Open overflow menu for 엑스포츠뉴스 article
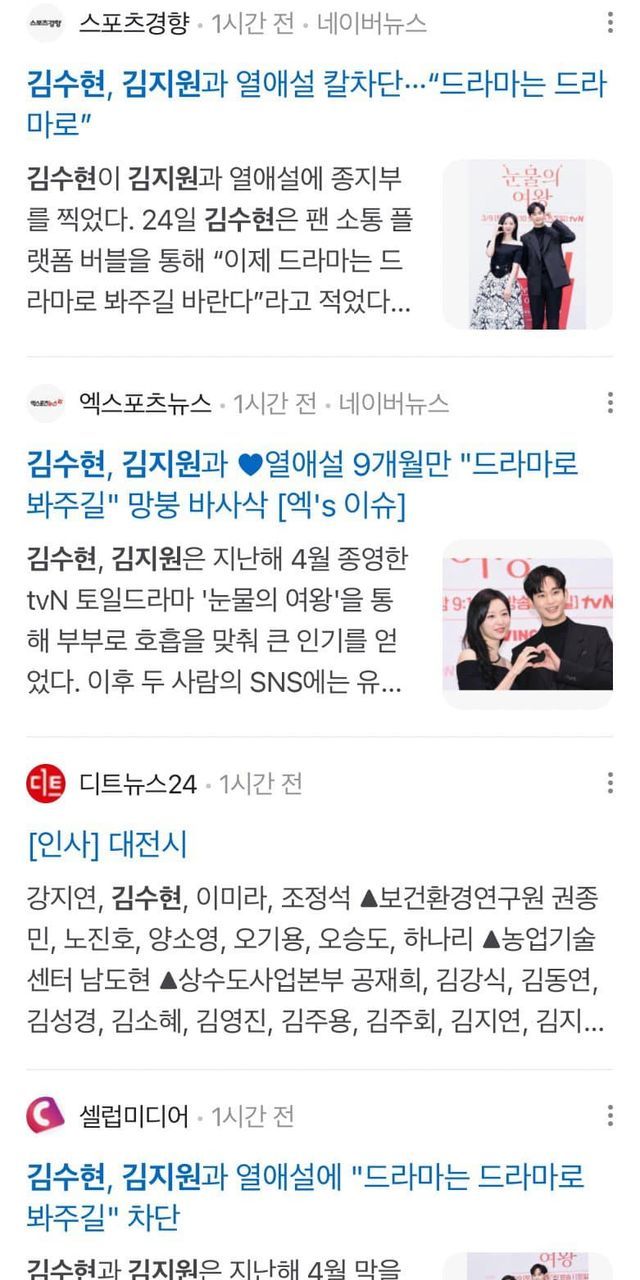Viewport: 640px width, 1280px height. (x=610, y=403)
